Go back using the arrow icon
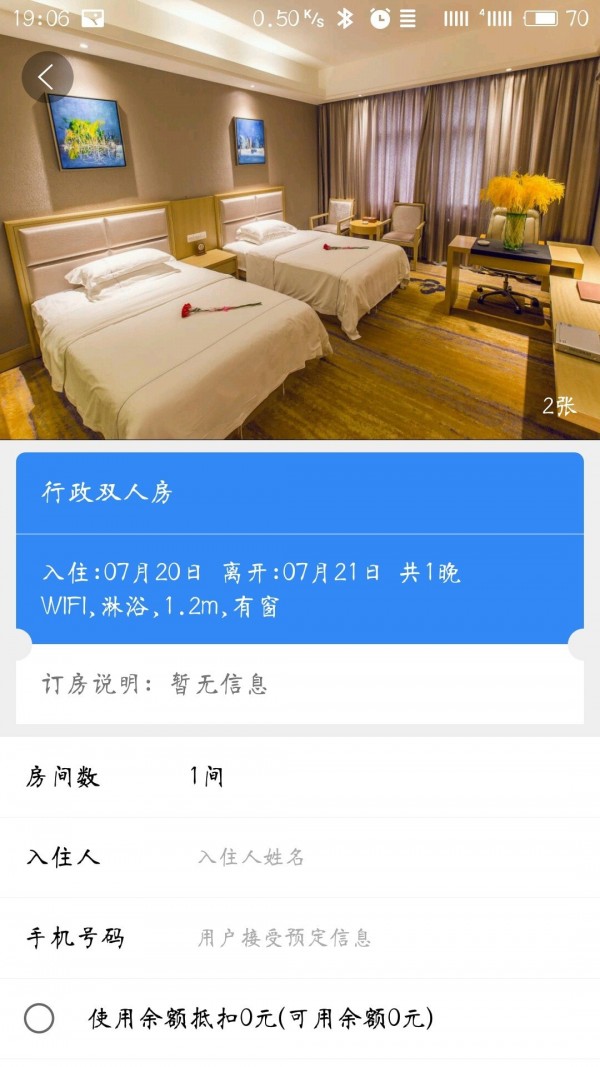600x1067 pixels. [46, 77]
